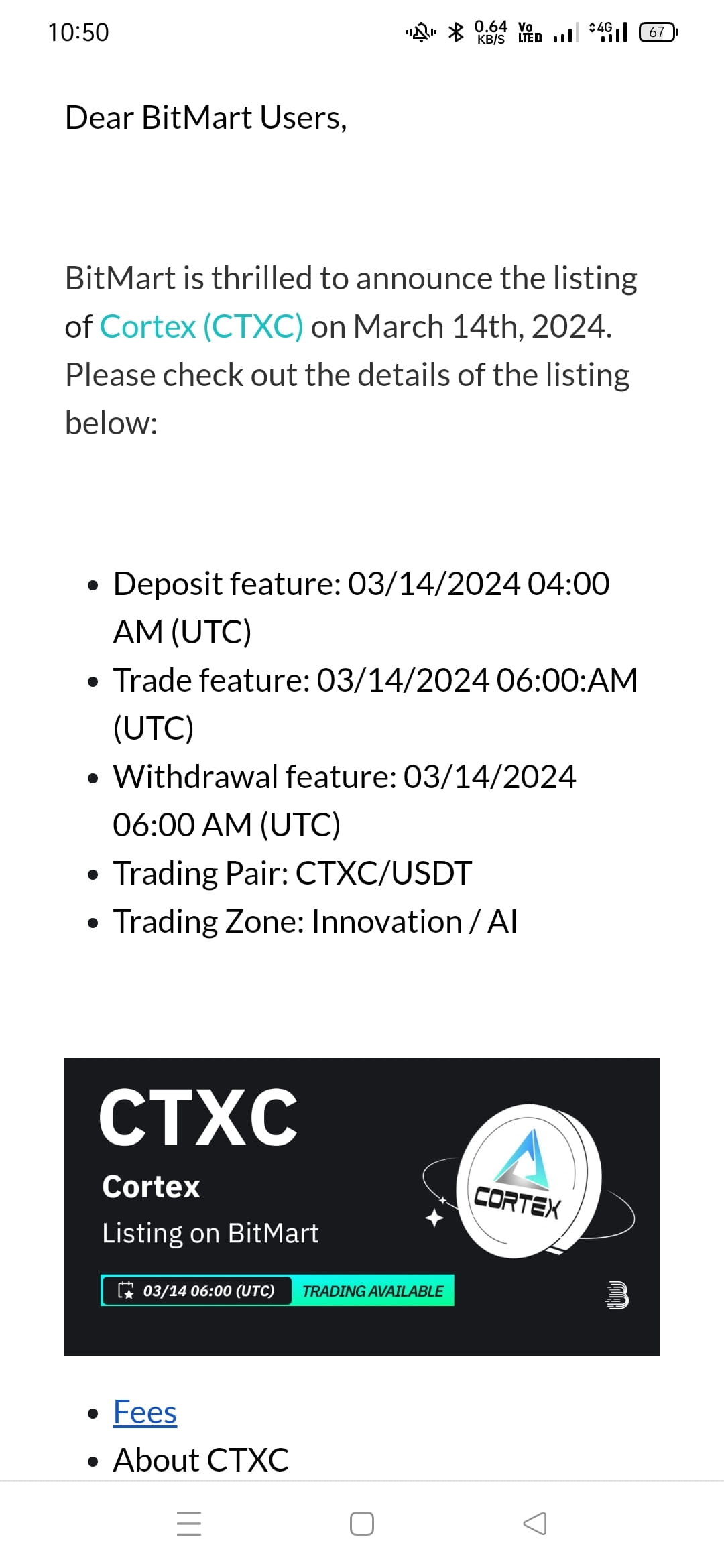Image resolution: width=724 pixels, height=1568 pixels.
Task: Tap the 03/14 06:00 UTC date label
Action: click(x=209, y=1291)
